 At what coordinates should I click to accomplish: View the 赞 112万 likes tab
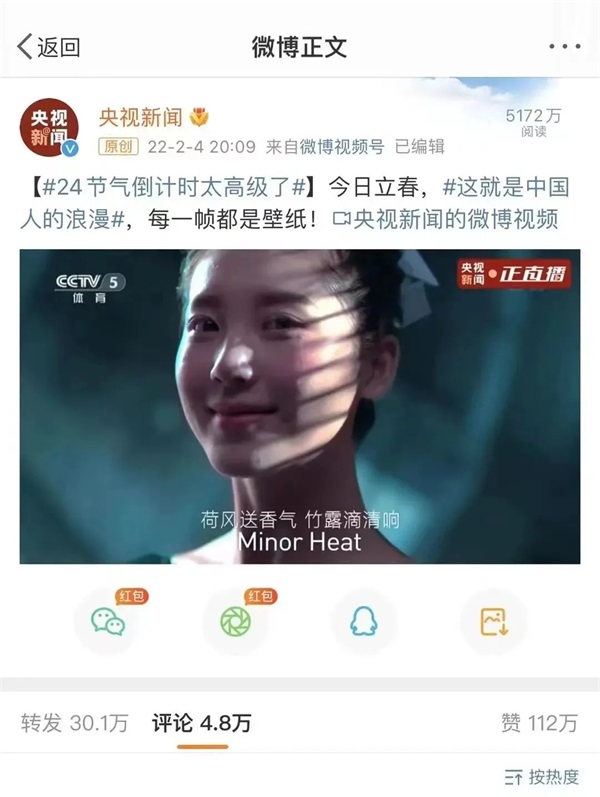540,723
